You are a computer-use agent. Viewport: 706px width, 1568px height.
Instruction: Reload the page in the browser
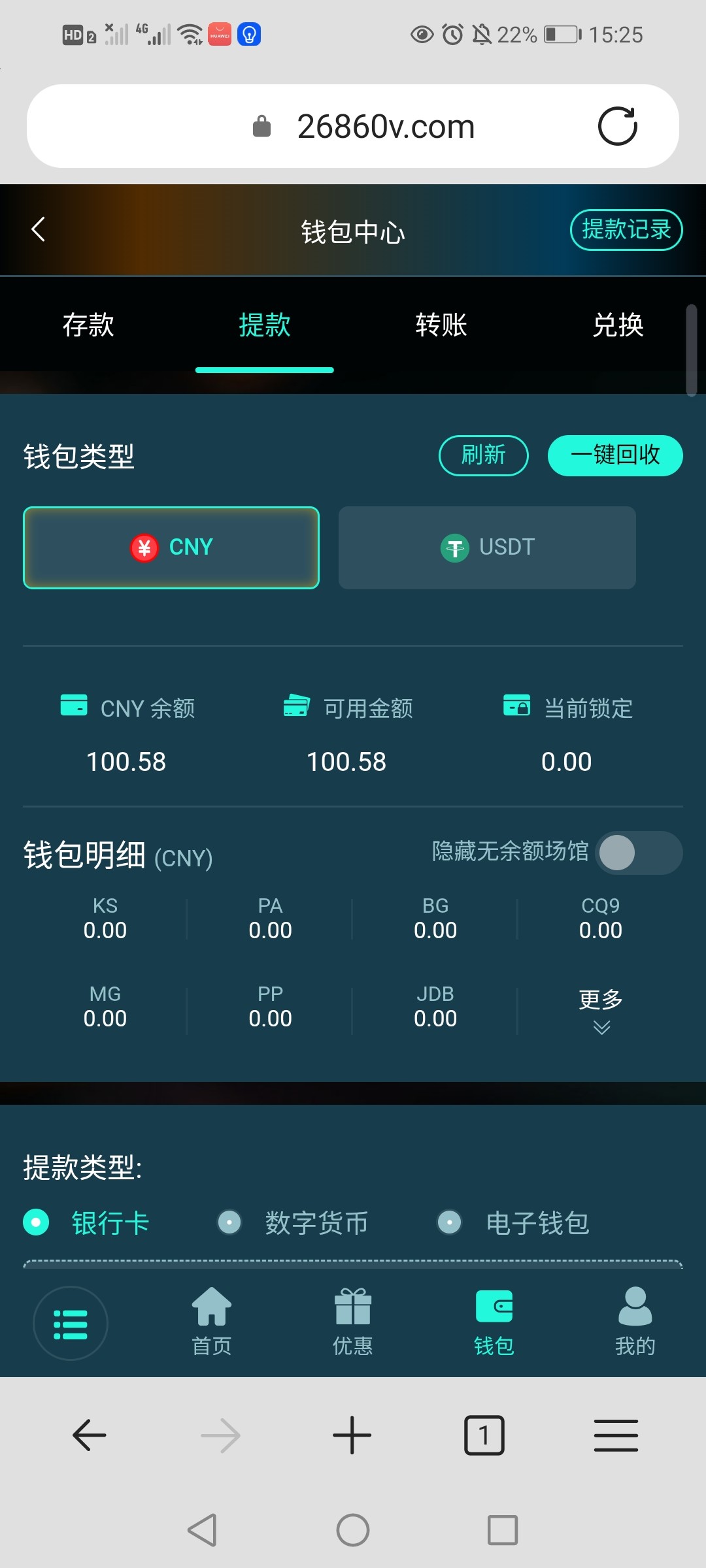point(617,126)
